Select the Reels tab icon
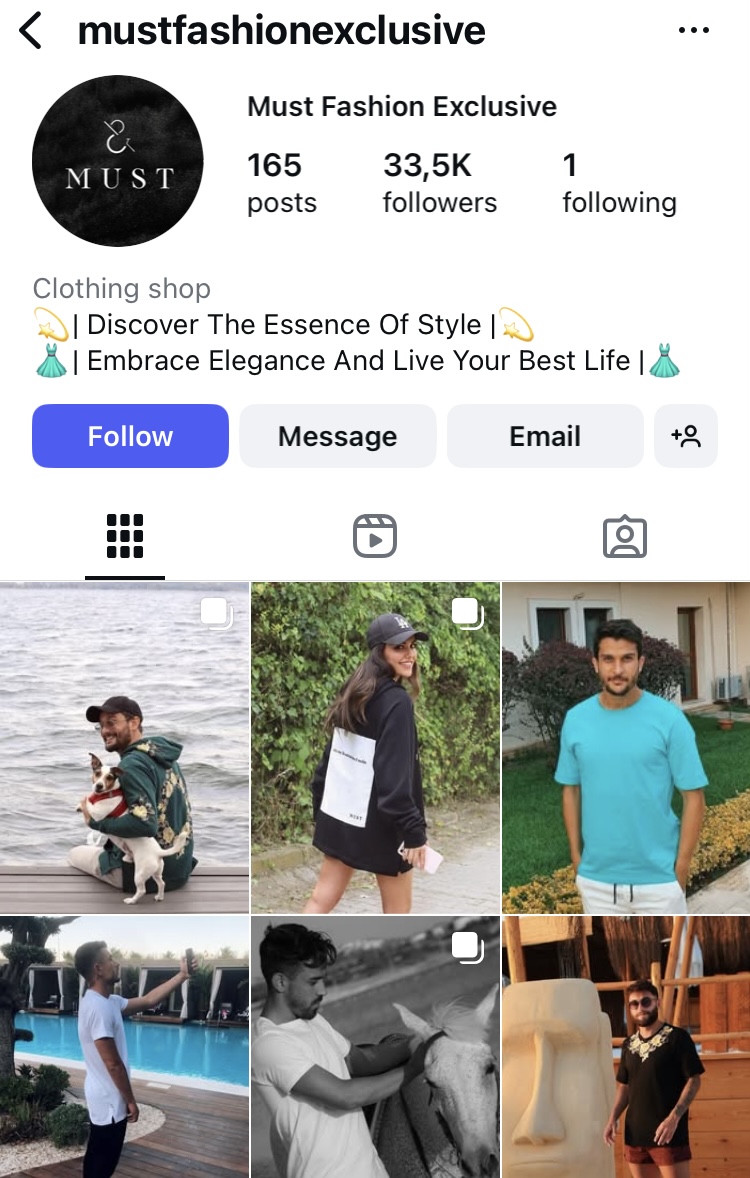This screenshot has width=750, height=1178. pyautogui.click(x=374, y=536)
